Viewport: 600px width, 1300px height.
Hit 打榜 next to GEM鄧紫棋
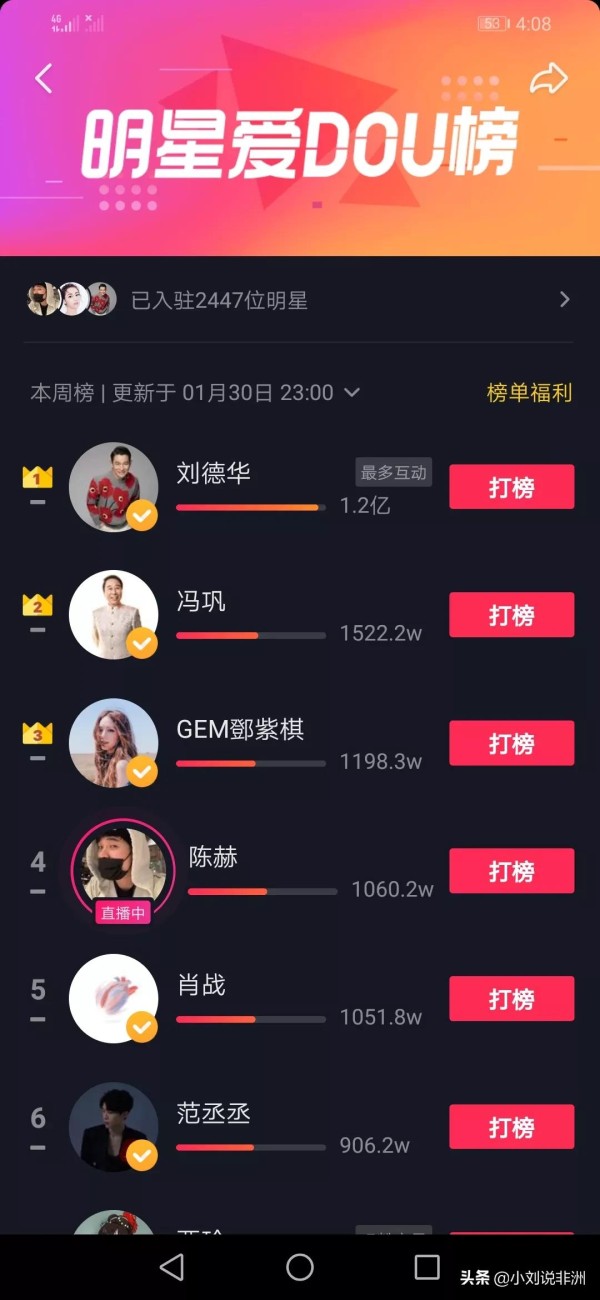click(x=511, y=743)
